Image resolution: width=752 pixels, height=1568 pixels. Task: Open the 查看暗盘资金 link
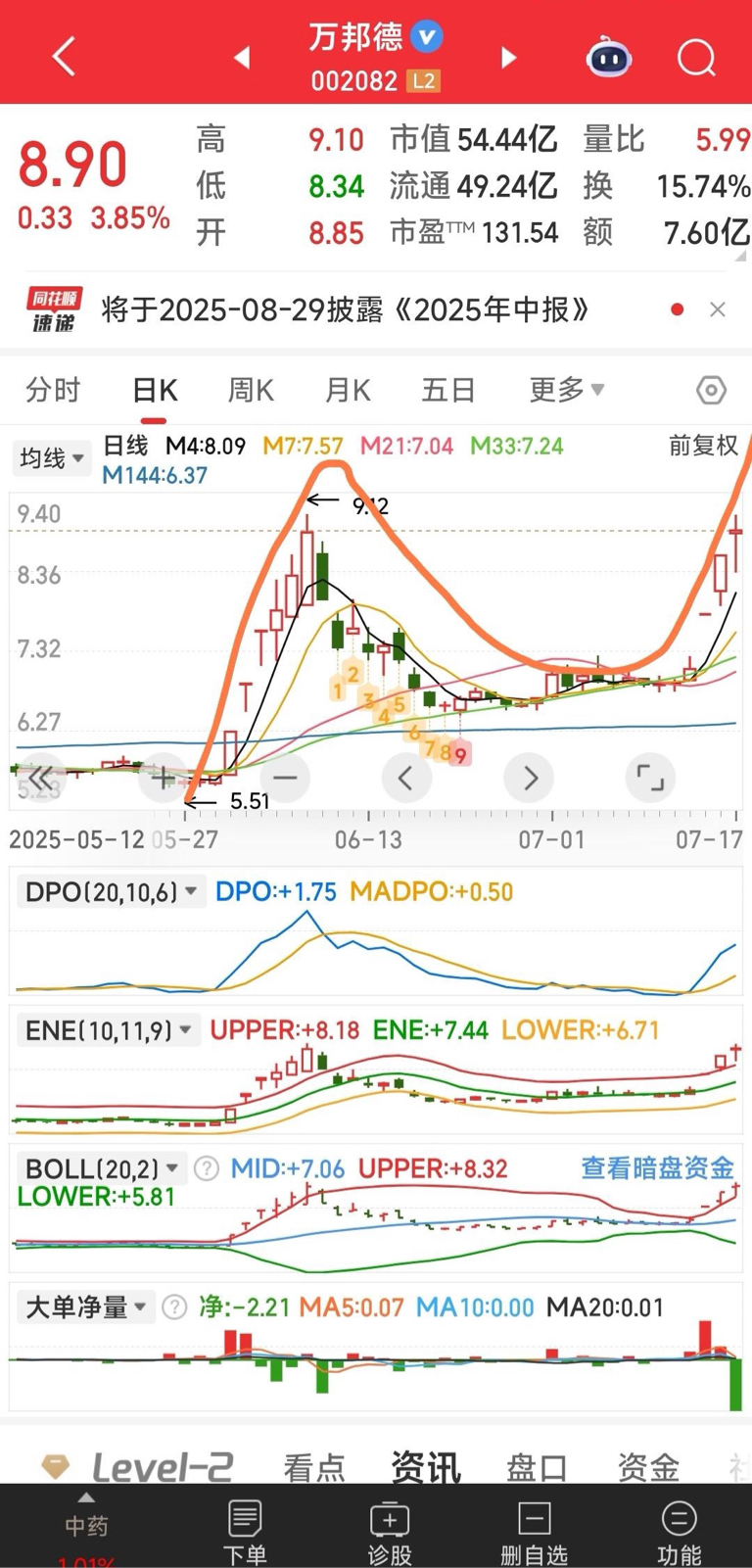pyautogui.click(x=657, y=1167)
